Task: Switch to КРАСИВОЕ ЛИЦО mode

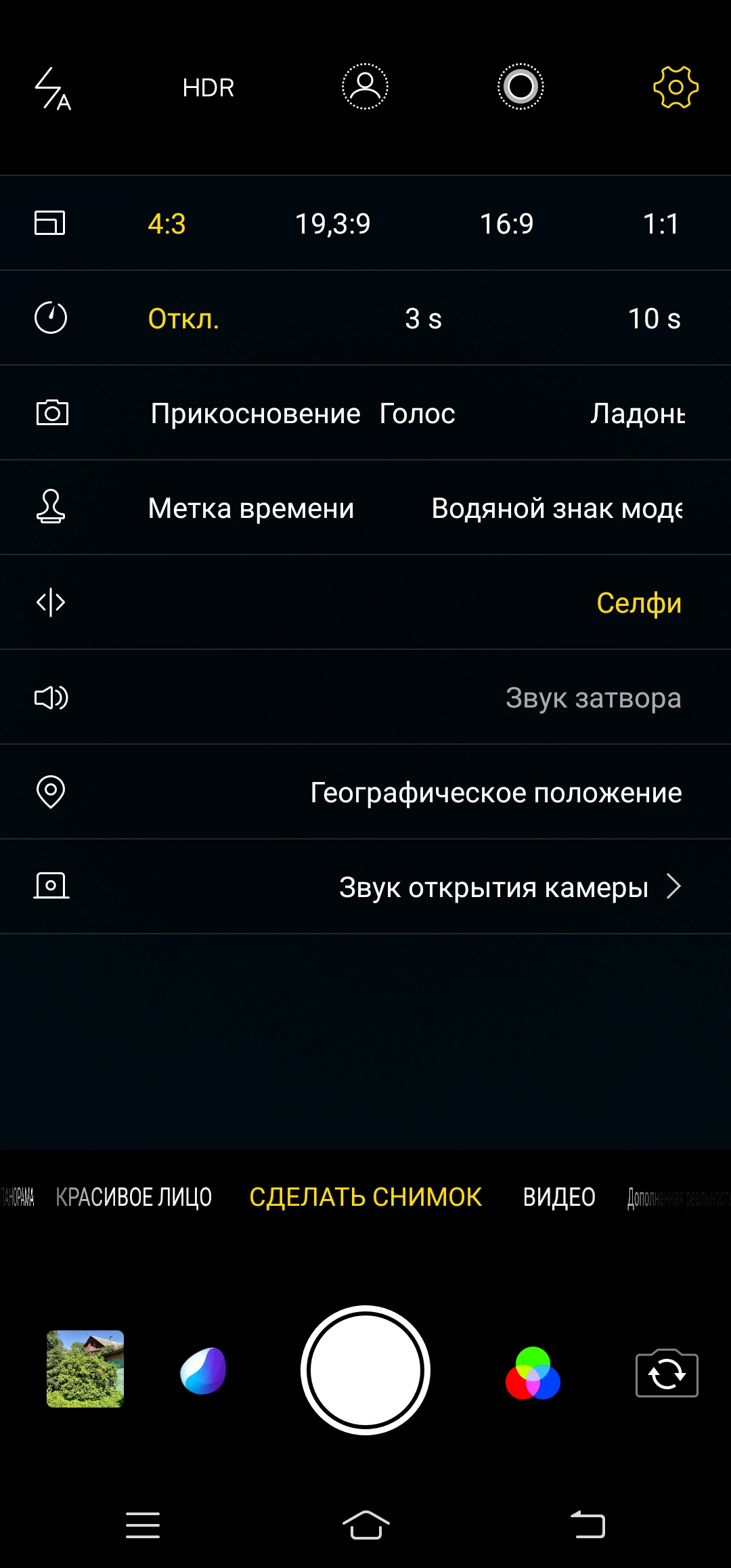Action: coord(133,1197)
